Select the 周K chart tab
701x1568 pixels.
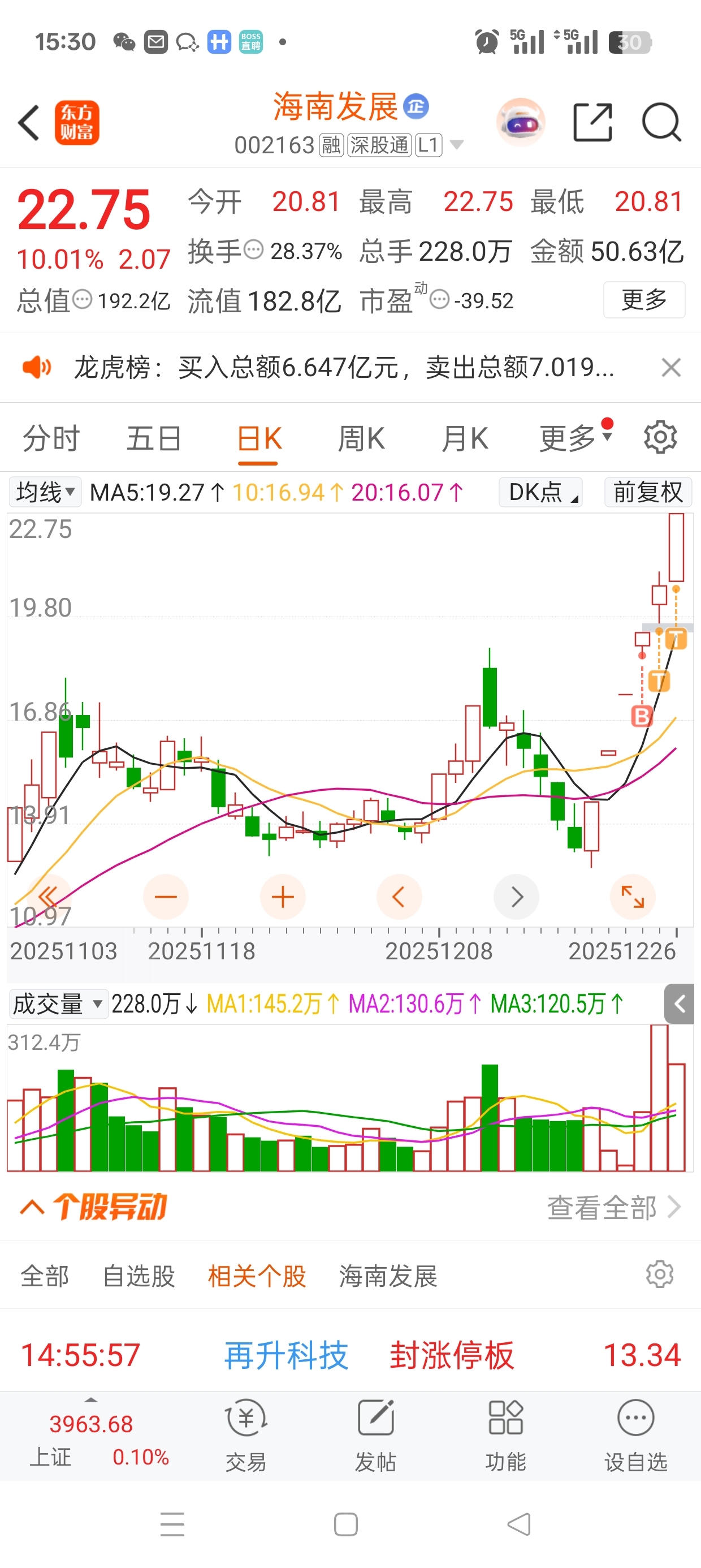361,438
